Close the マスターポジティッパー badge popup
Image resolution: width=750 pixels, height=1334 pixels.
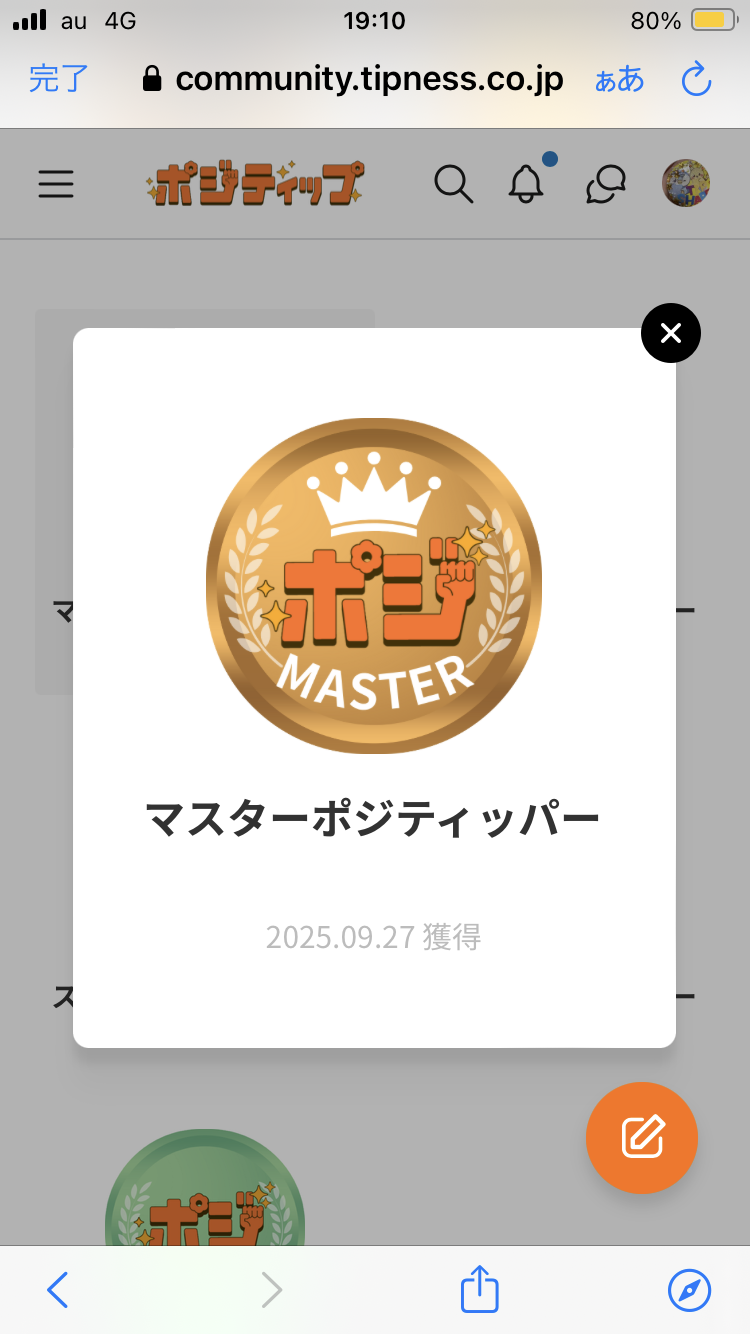(670, 333)
